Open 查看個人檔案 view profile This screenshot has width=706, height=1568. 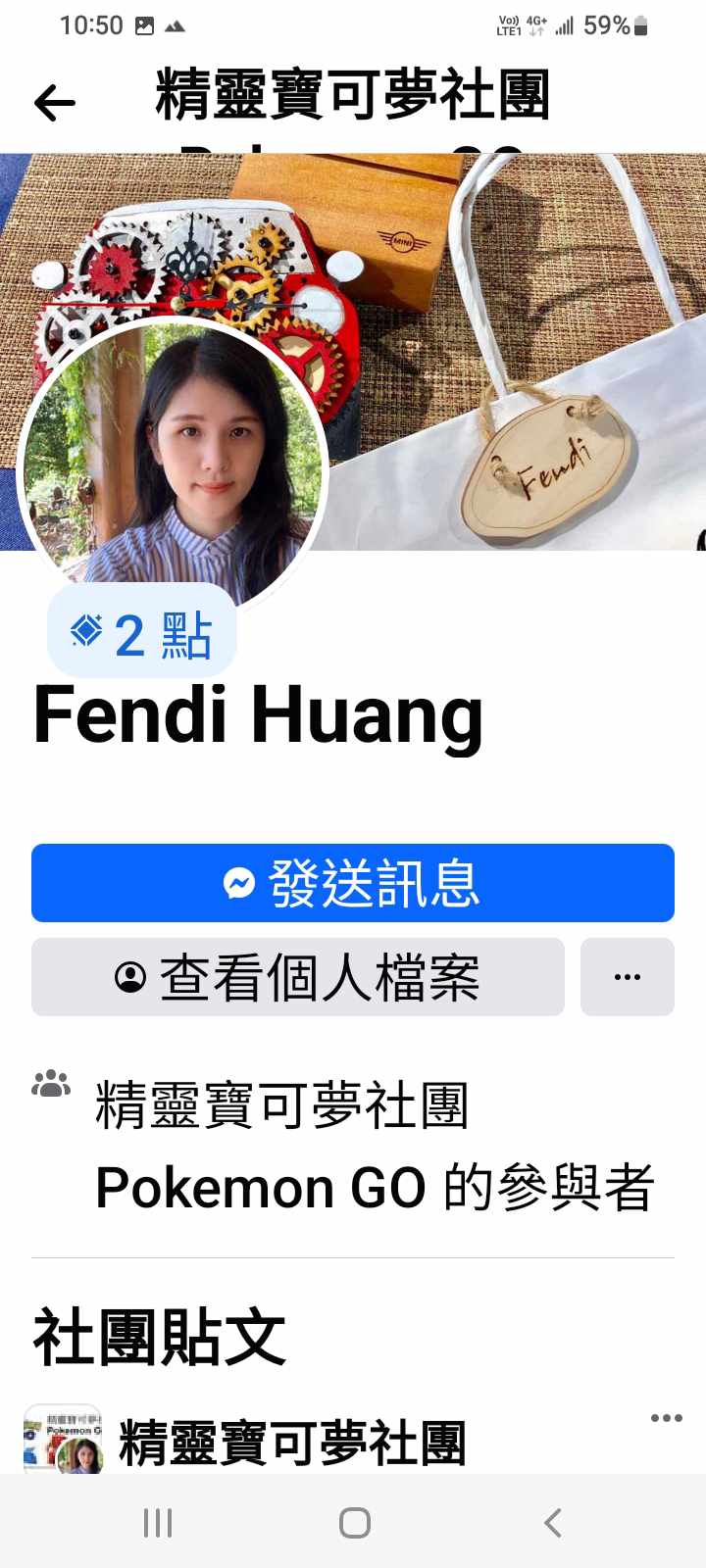point(298,977)
